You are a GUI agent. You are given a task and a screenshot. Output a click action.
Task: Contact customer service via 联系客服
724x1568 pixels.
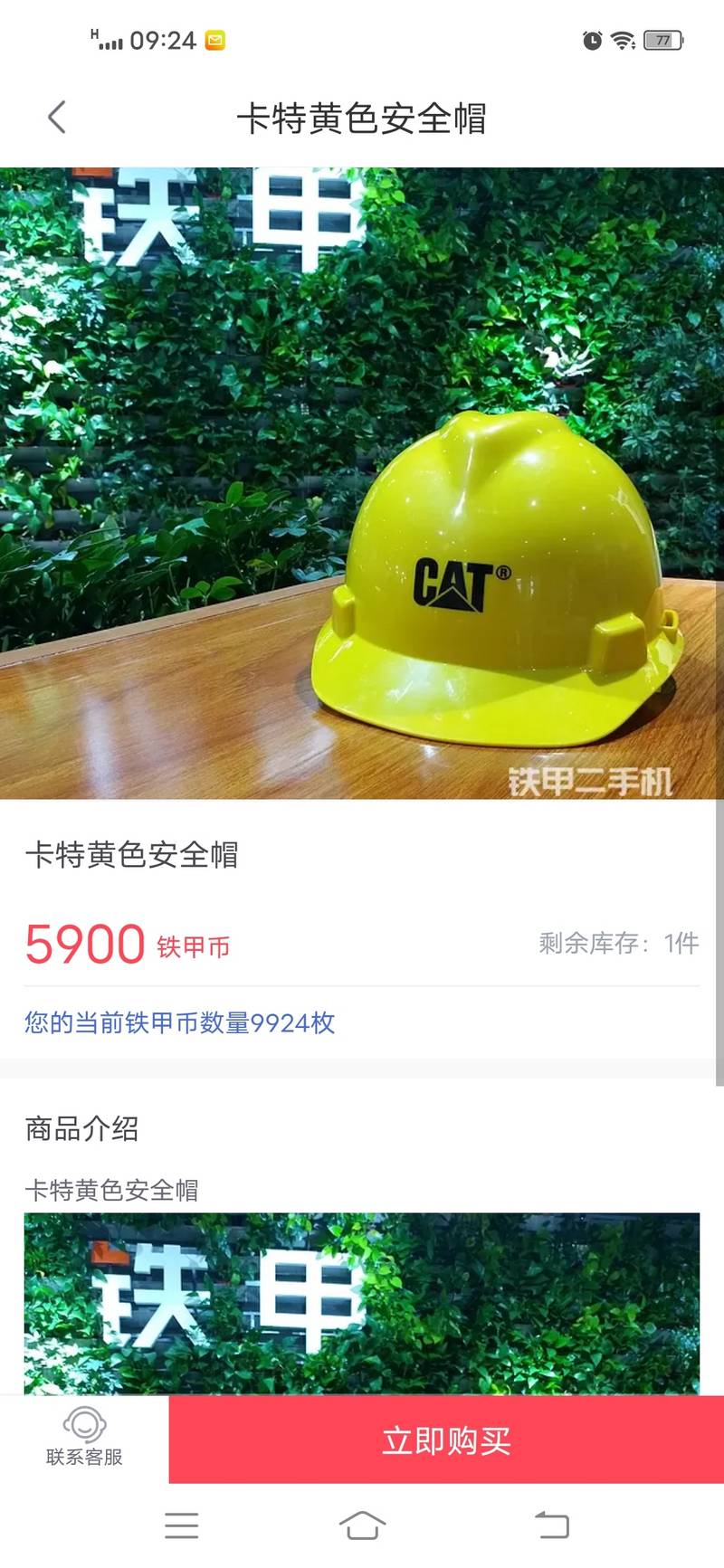pyautogui.click(x=84, y=1438)
